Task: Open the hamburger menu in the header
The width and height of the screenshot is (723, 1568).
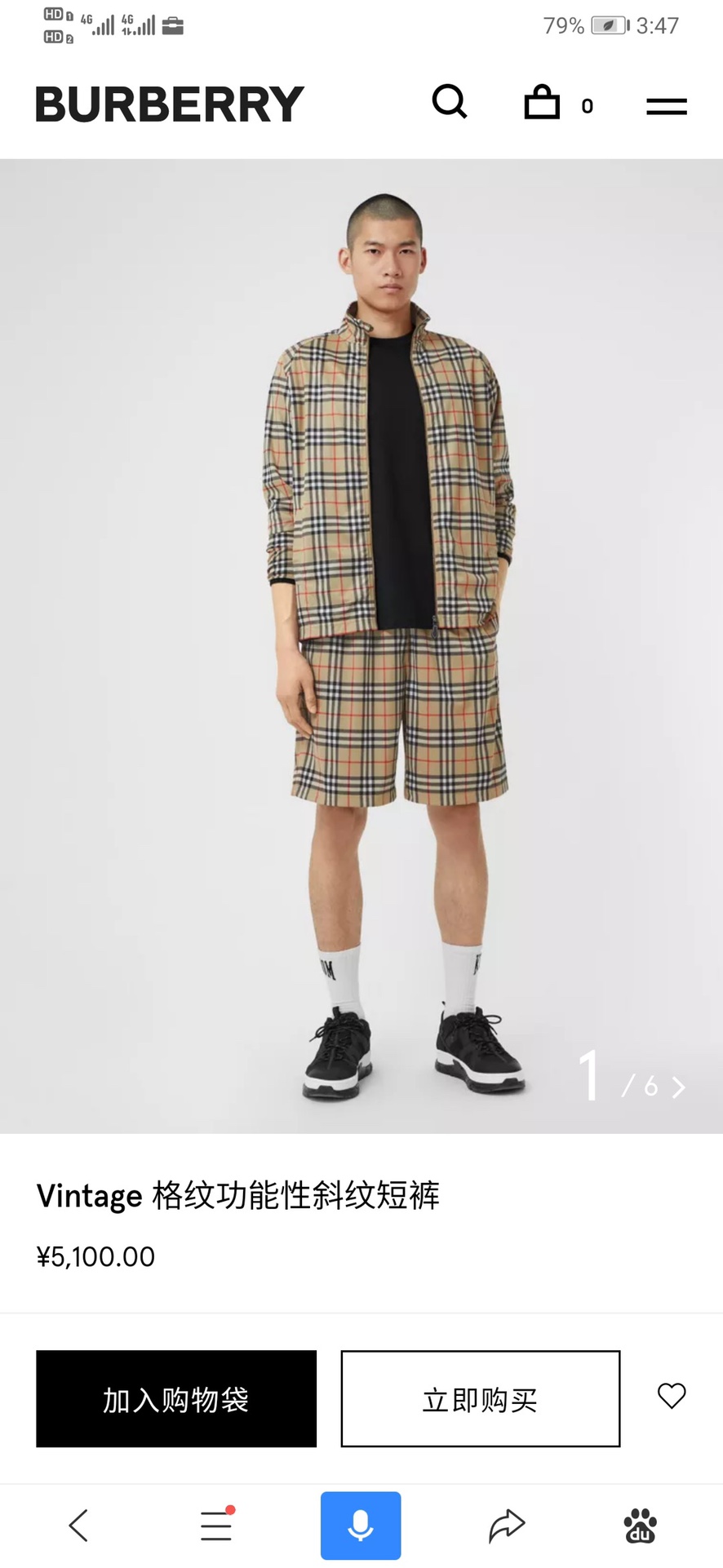Action: [x=666, y=106]
